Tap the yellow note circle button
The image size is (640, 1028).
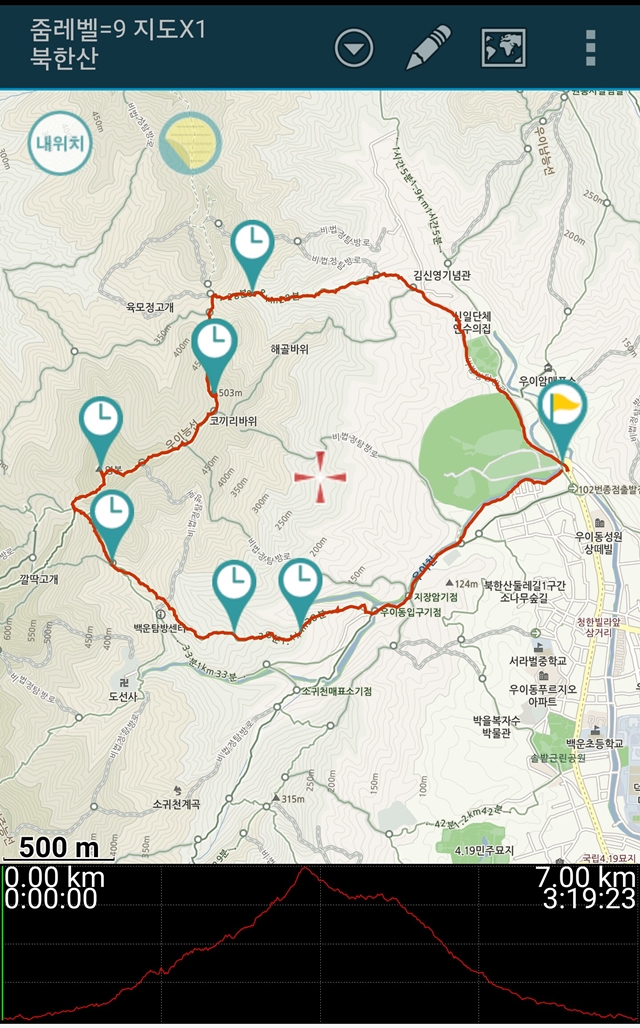[x=190, y=142]
